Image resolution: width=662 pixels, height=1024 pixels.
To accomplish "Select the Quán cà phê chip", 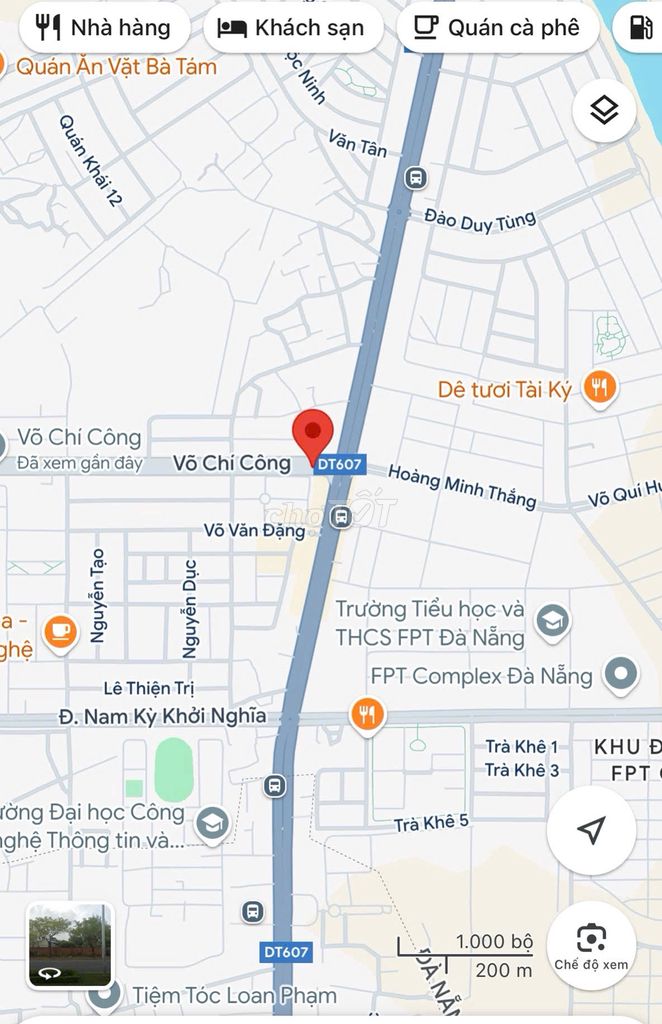I will pos(498,28).
